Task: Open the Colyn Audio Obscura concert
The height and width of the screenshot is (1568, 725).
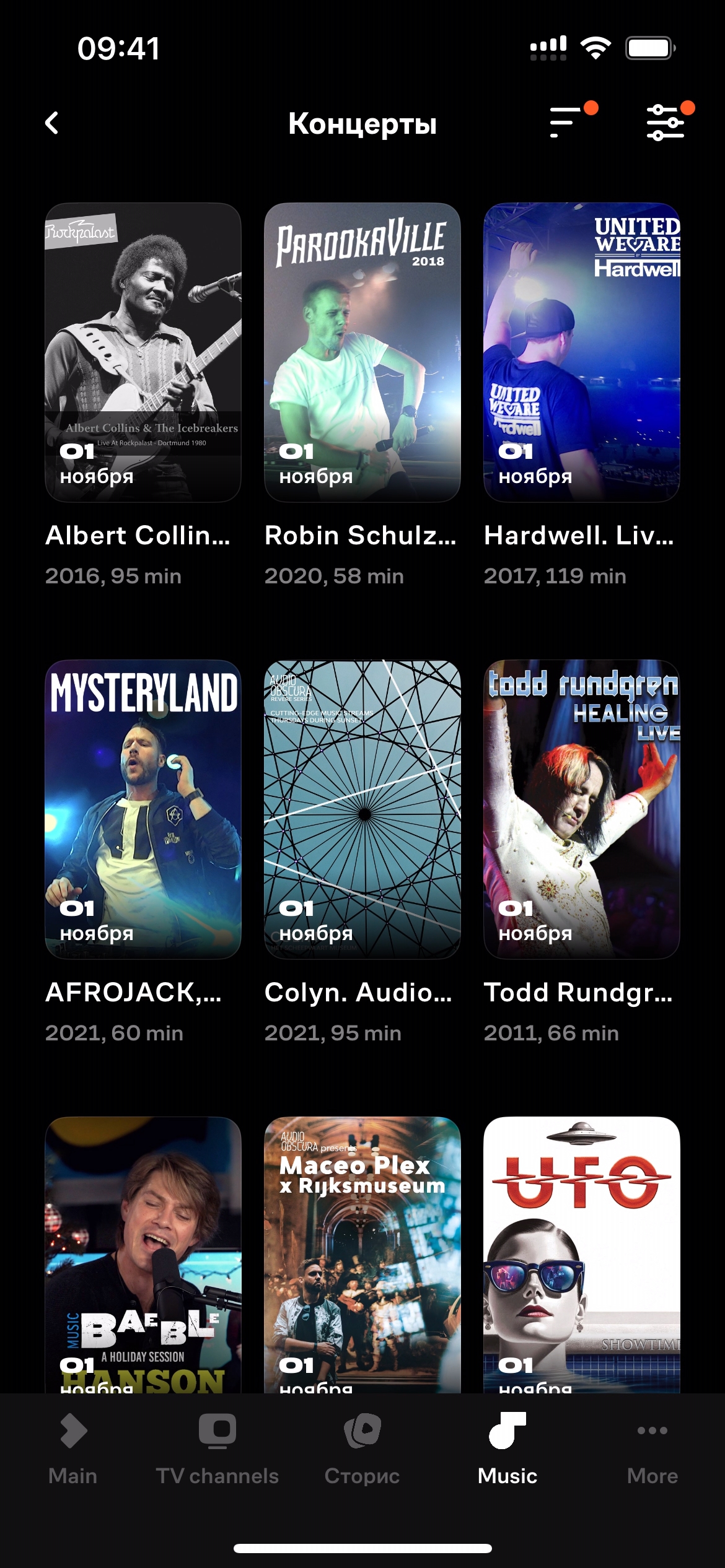Action: (362, 809)
